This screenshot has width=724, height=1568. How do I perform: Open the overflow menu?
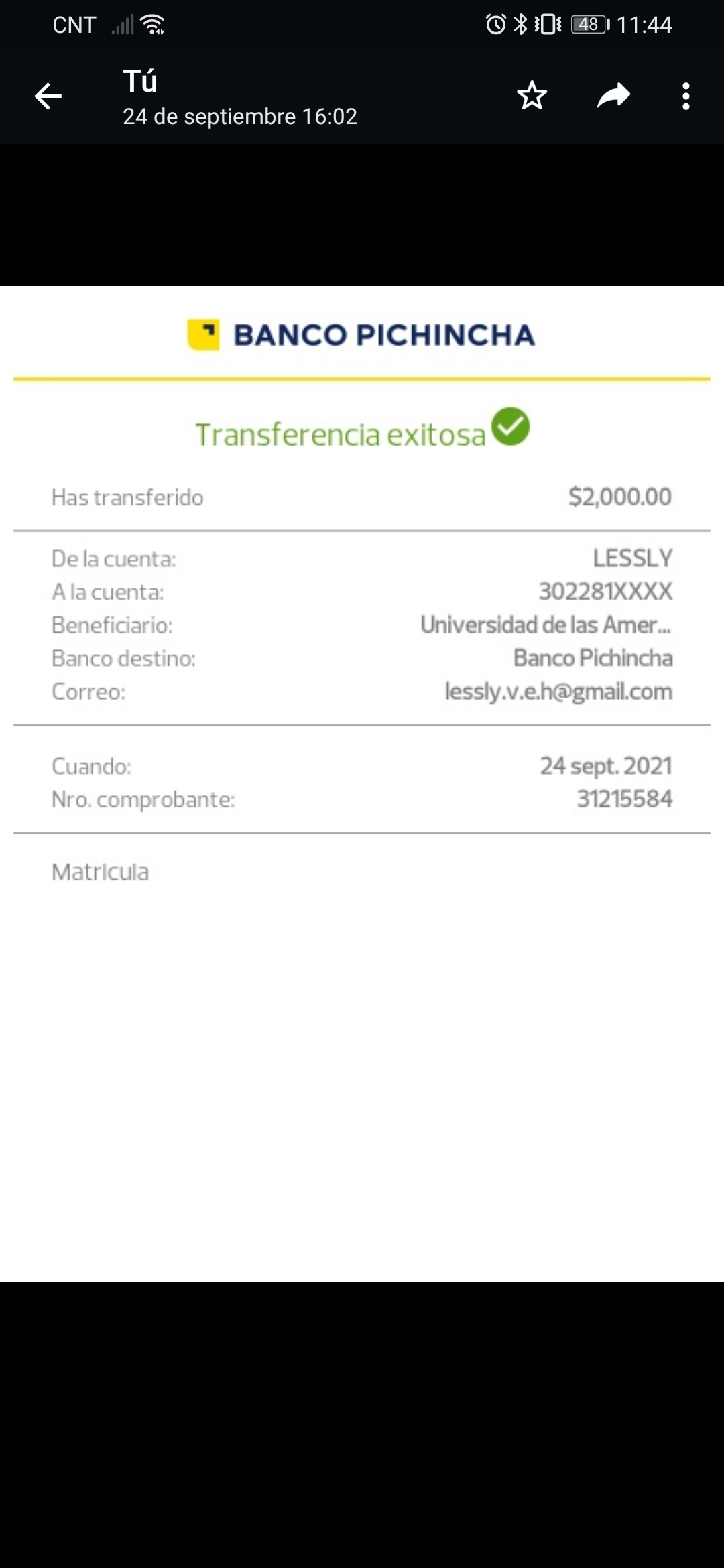tap(685, 96)
